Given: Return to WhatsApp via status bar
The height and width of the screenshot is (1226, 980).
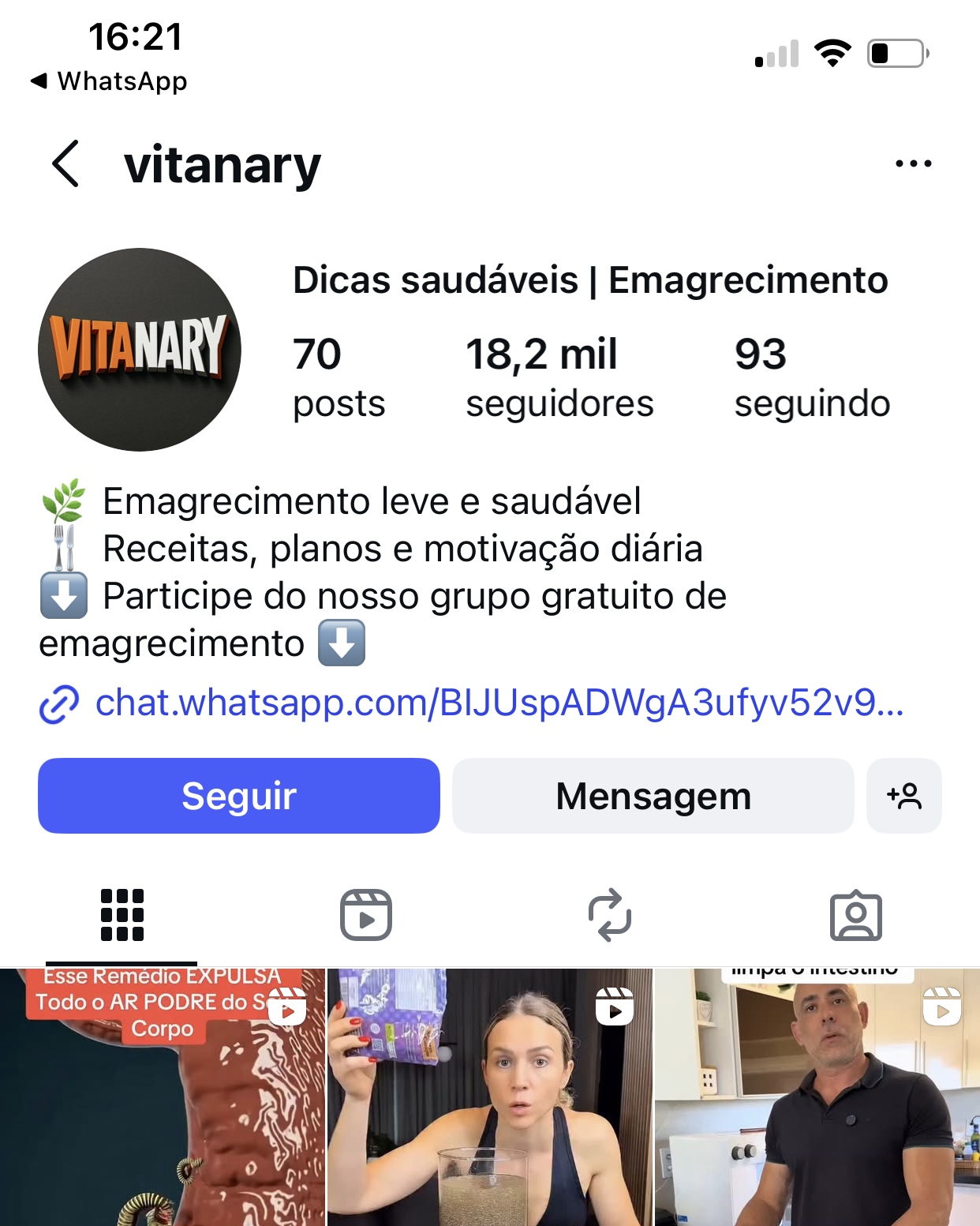Looking at the screenshot, I should pyautogui.click(x=109, y=81).
